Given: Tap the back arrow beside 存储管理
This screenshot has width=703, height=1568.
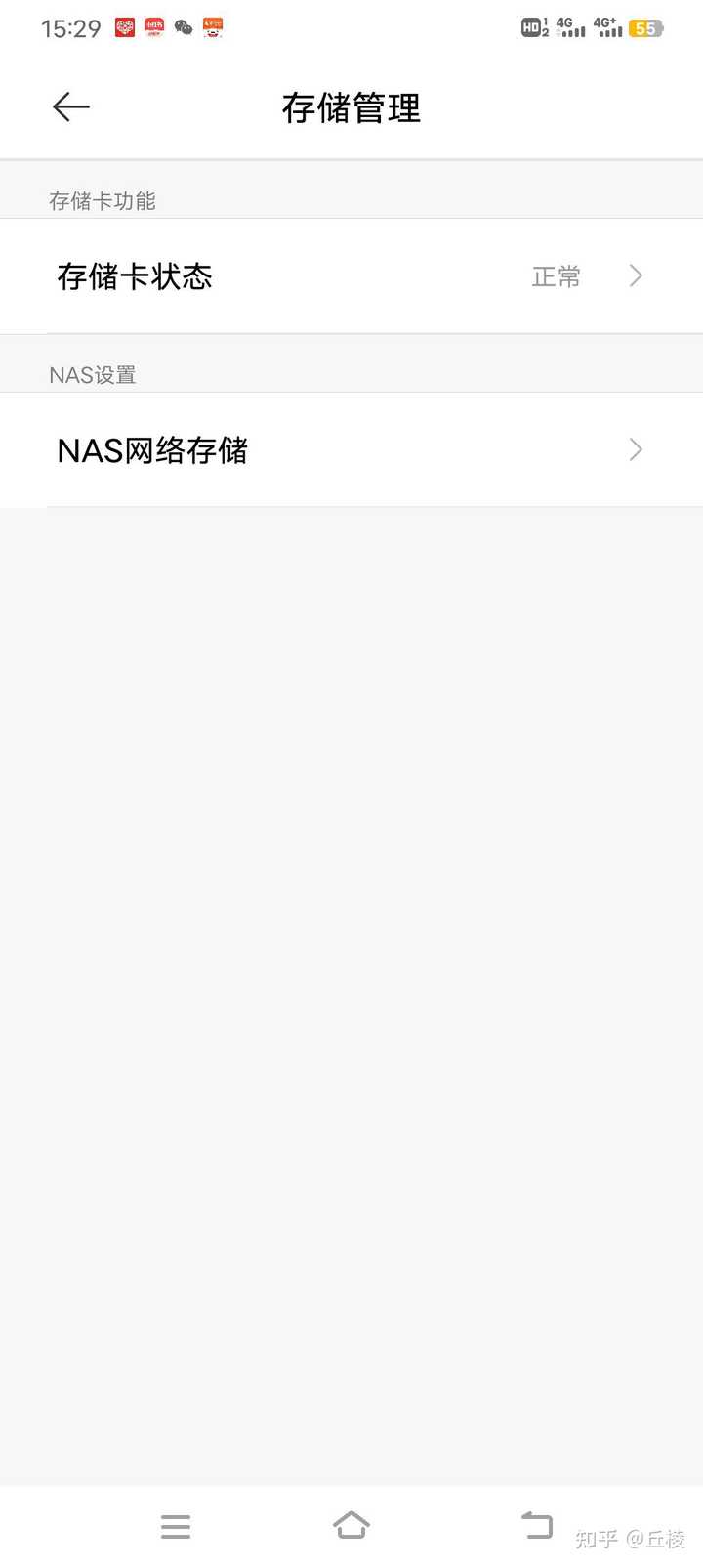Looking at the screenshot, I should coord(69,107).
